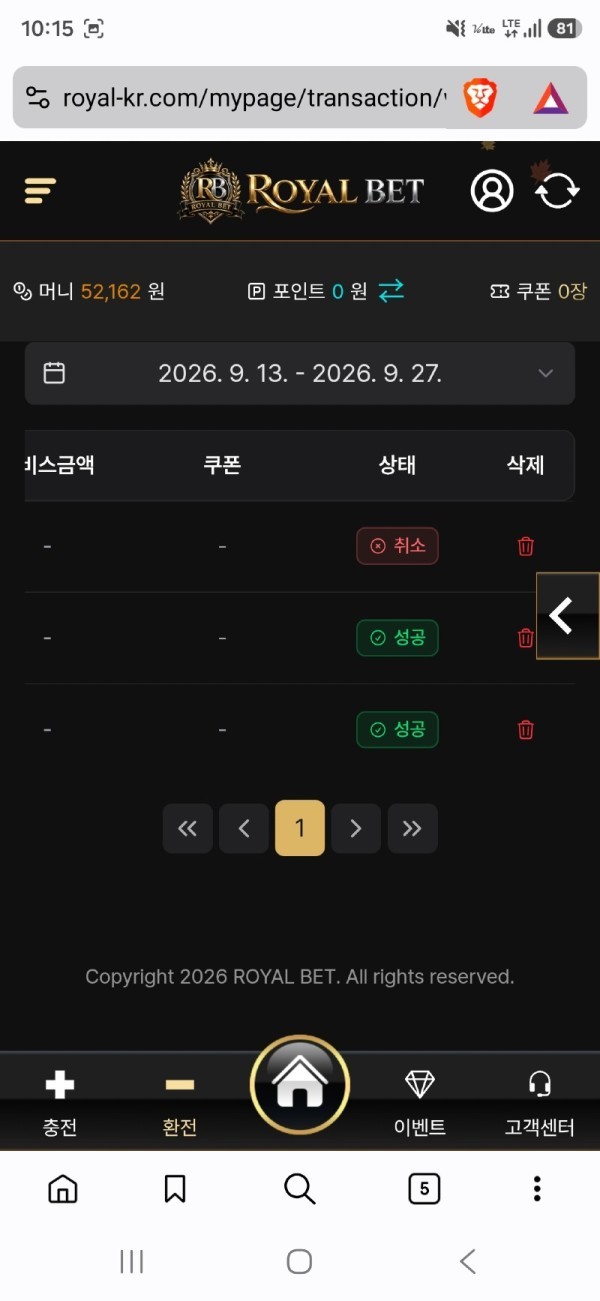Tap the refresh balance icon
Image resolution: width=600 pixels, height=1301 pixels.
pyautogui.click(x=557, y=190)
